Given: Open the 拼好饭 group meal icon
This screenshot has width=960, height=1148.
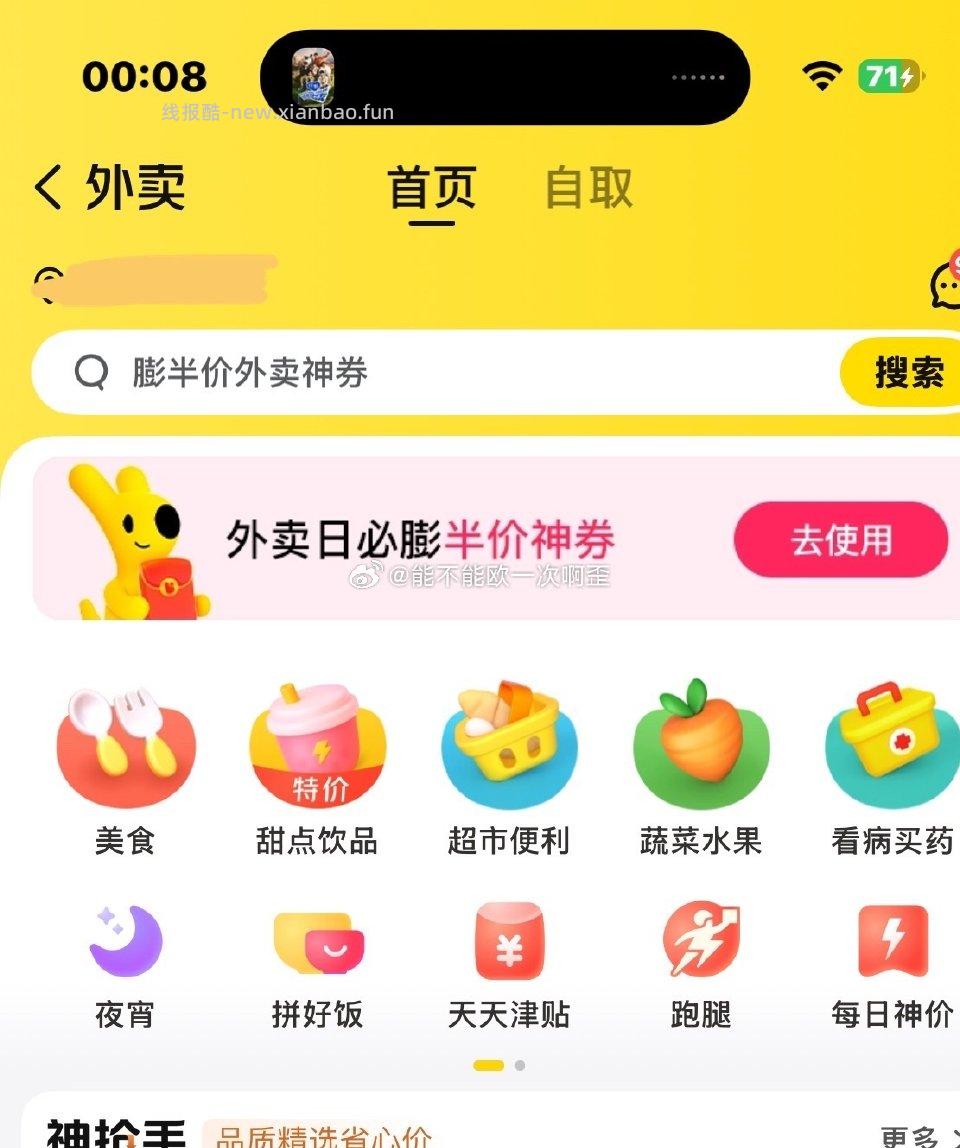Looking at the screenshot, I should (316, 940).
